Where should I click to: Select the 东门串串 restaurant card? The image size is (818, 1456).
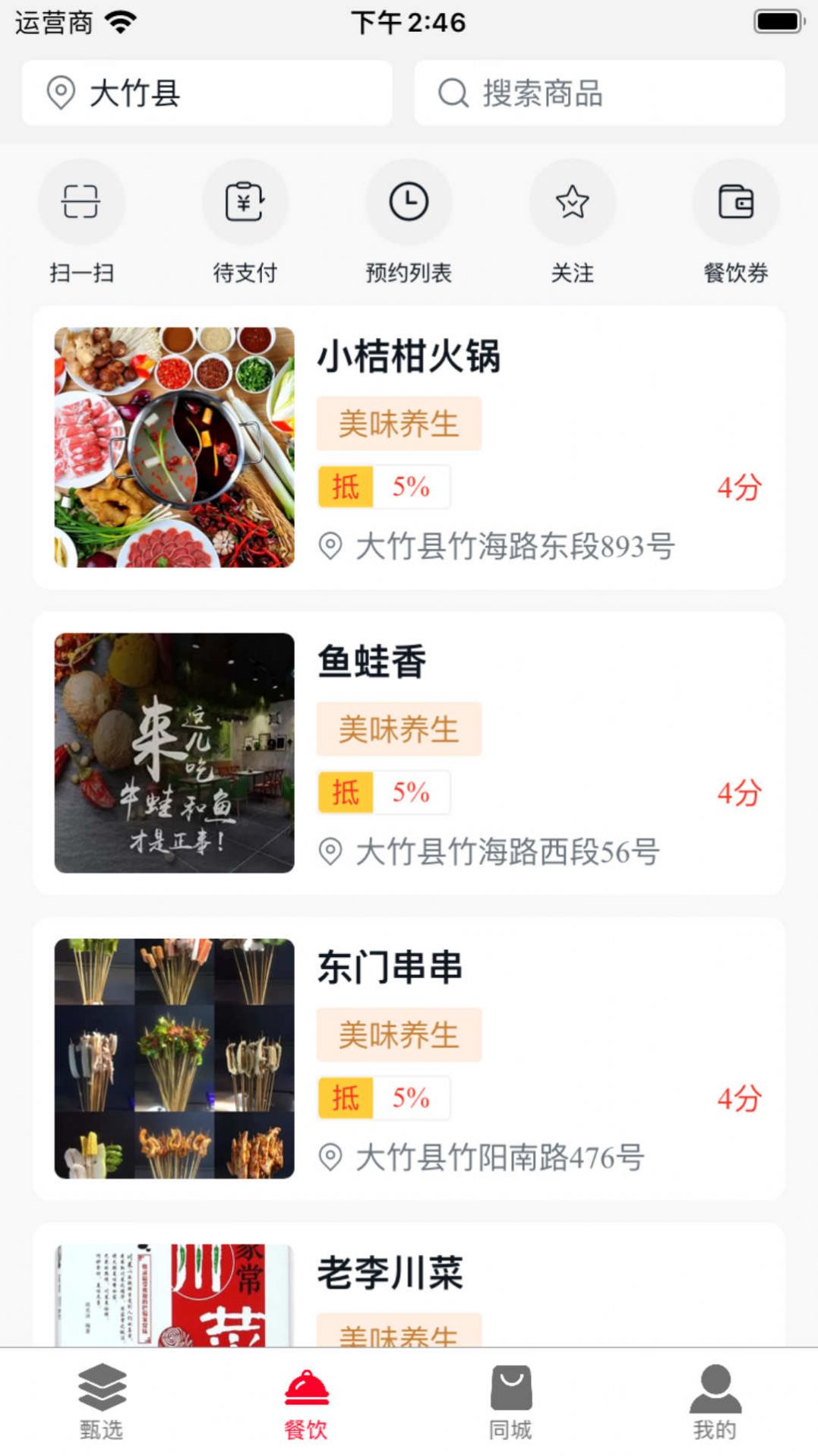pyautogui.click(x=409, y=1058)
